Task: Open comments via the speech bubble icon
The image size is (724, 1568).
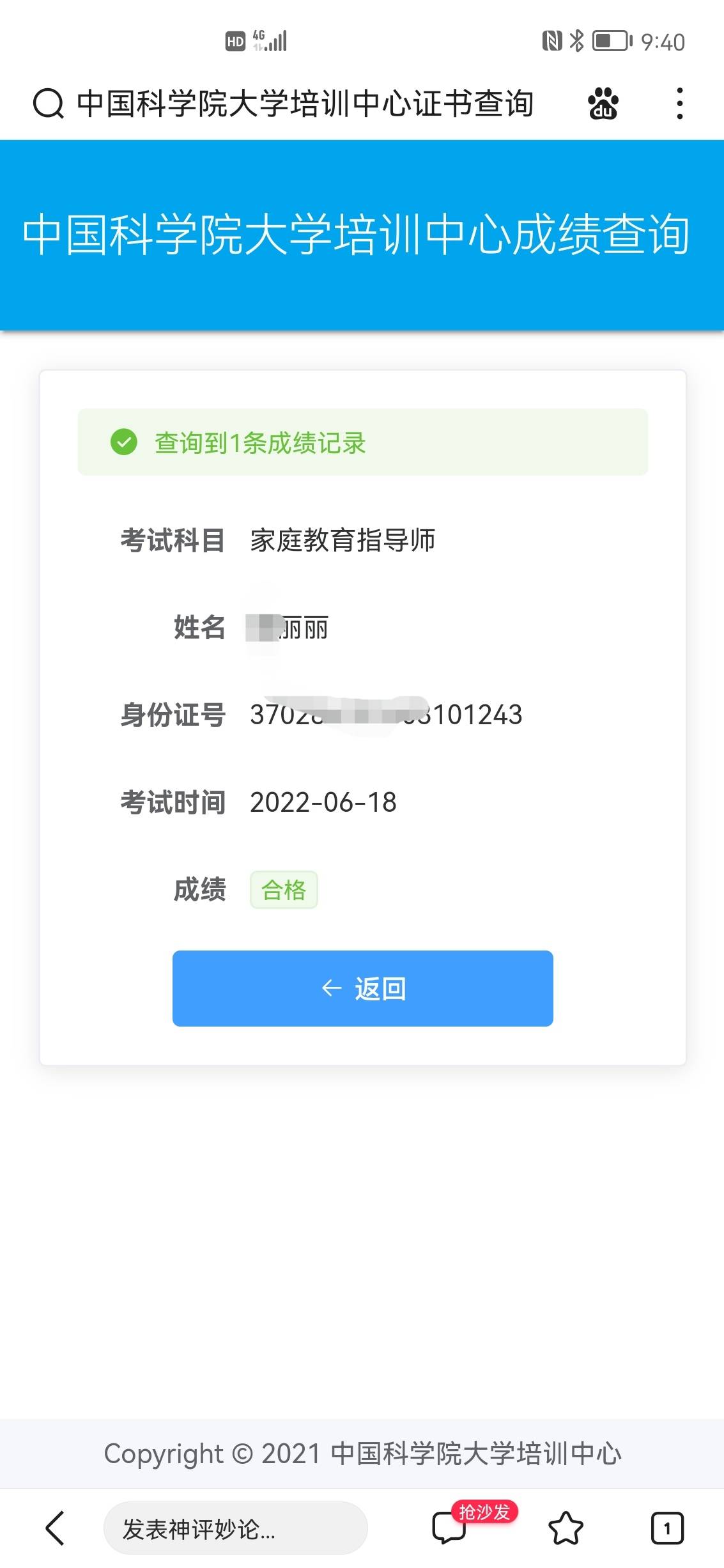Action: tap(449, 1528)
